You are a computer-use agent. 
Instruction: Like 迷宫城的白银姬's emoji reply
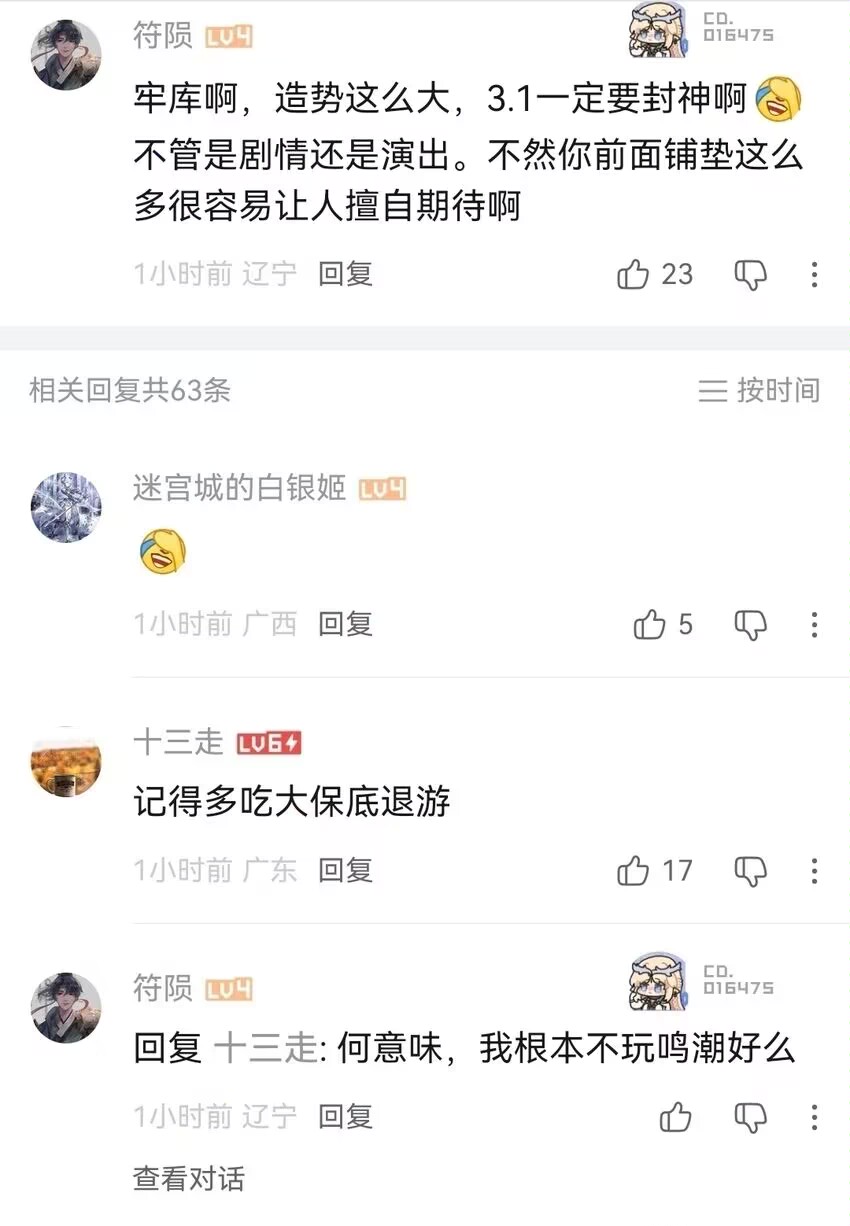coord(650,625)
